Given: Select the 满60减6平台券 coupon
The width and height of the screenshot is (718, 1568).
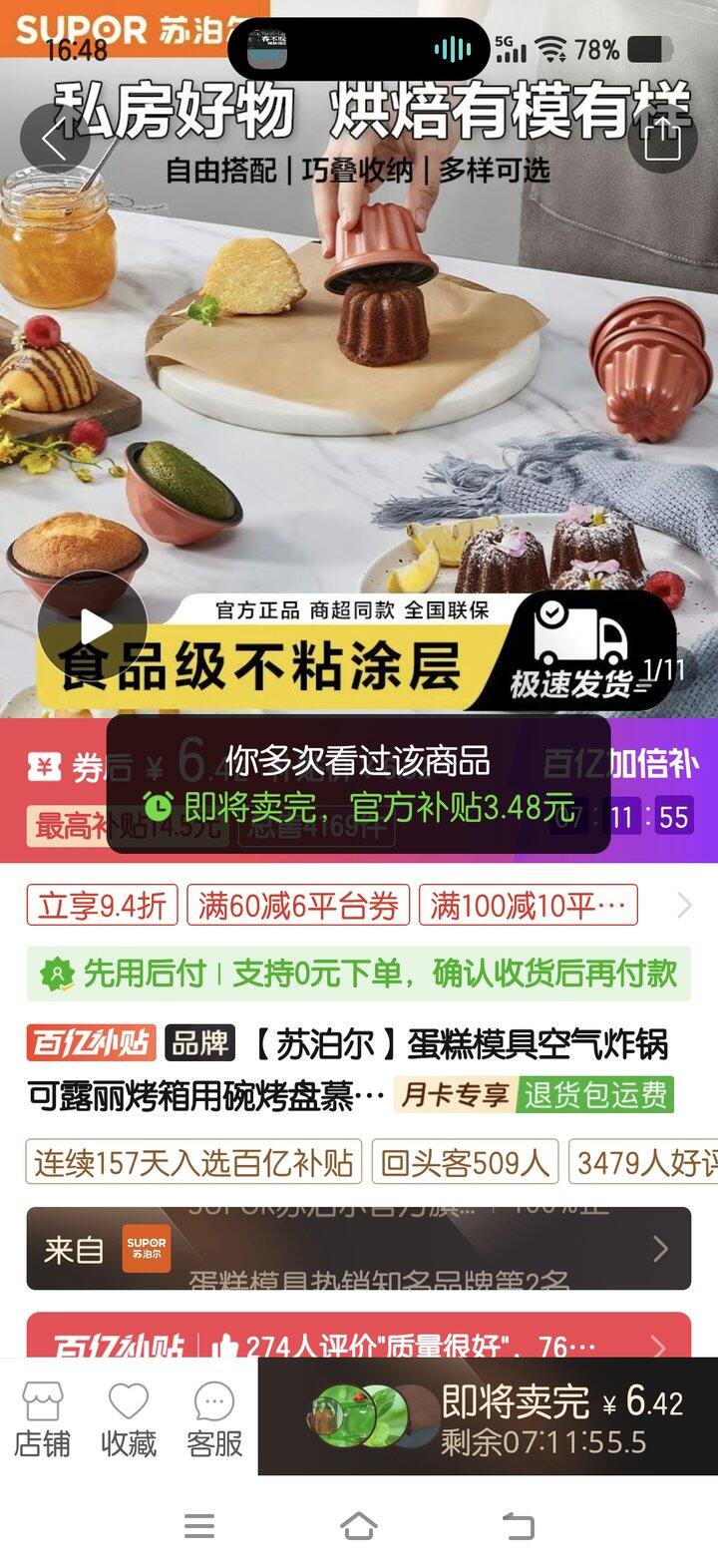Looking at the screenshot, I should pos(297,906).
